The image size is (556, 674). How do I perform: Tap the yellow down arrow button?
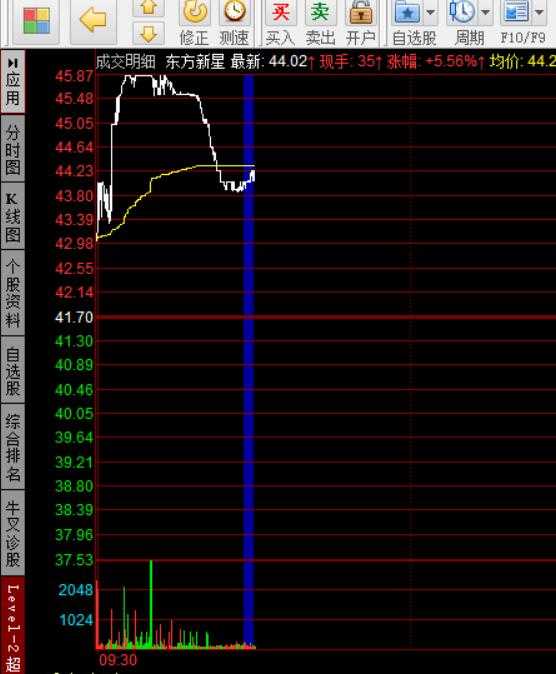pos(149,34)
